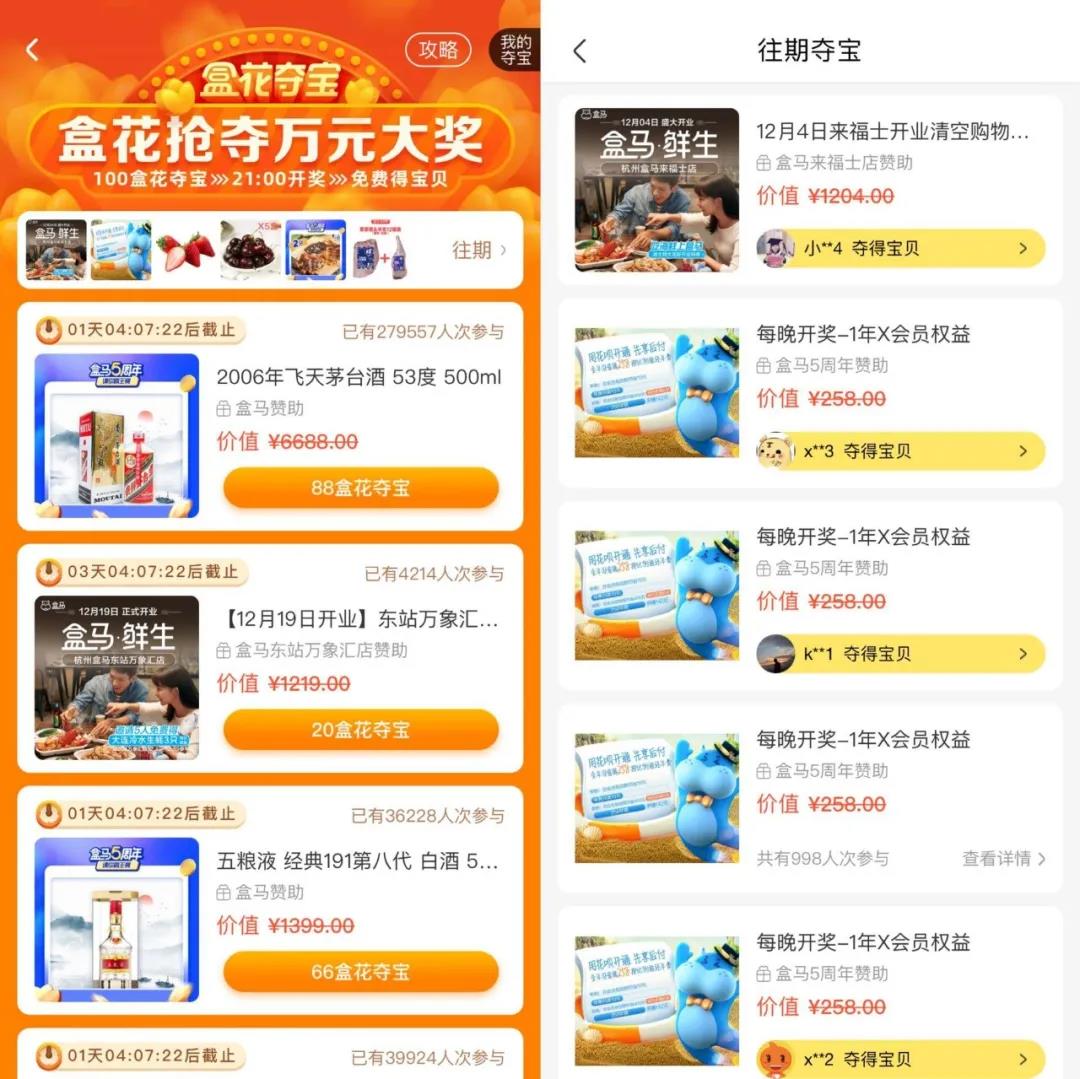Tap 查看详情 on the 998人次 card
This screenshot has height=1079, width=1080.
(1004, 858)
